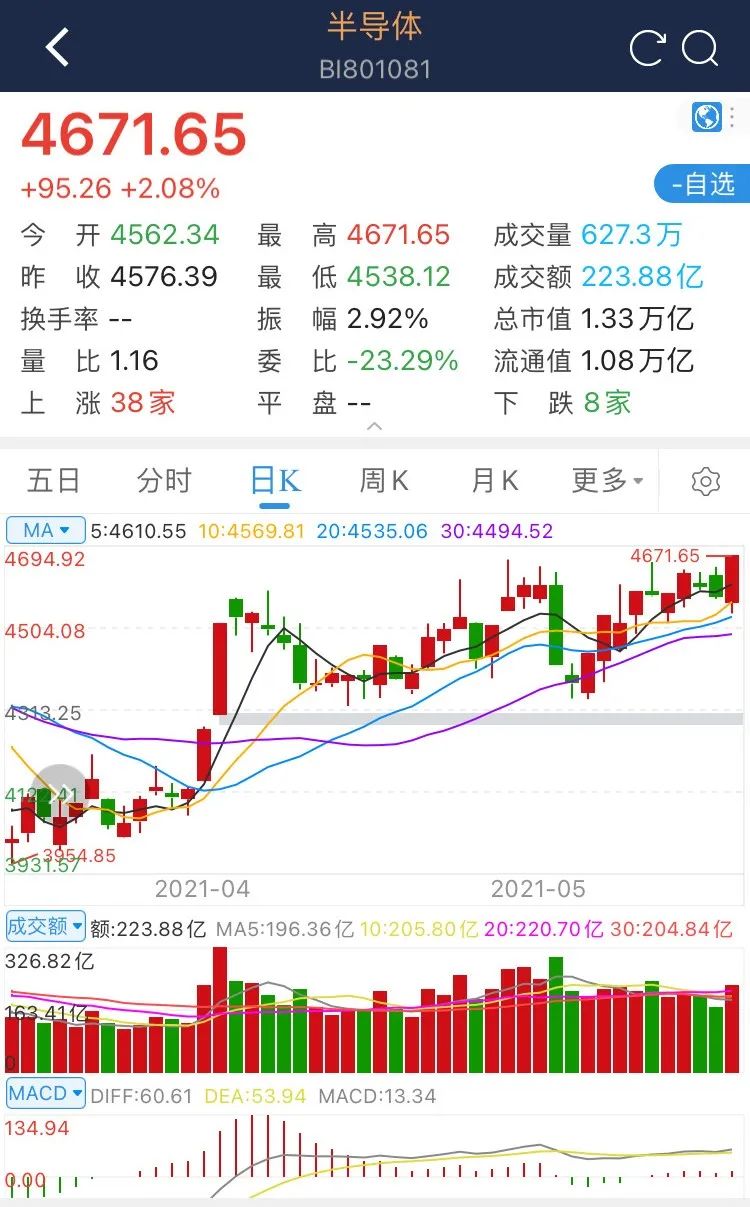Tap the 自选 watchlist button
The image size is (750, 1207).
pyautogui.click(x=702, y=184)
